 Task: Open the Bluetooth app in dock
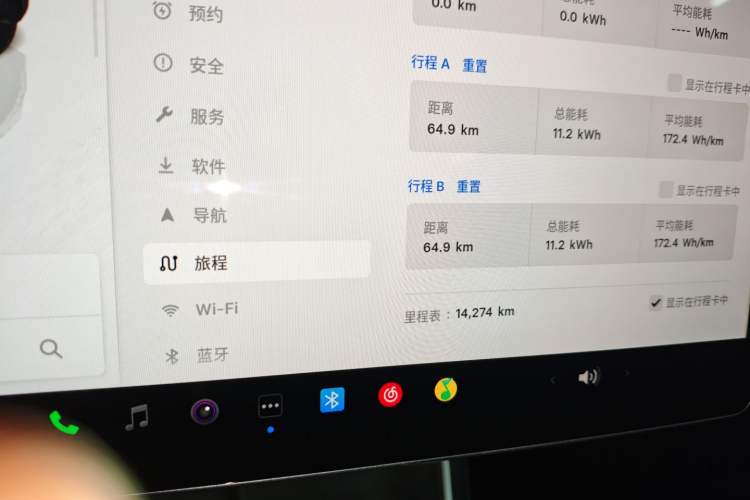click(332, 400)
